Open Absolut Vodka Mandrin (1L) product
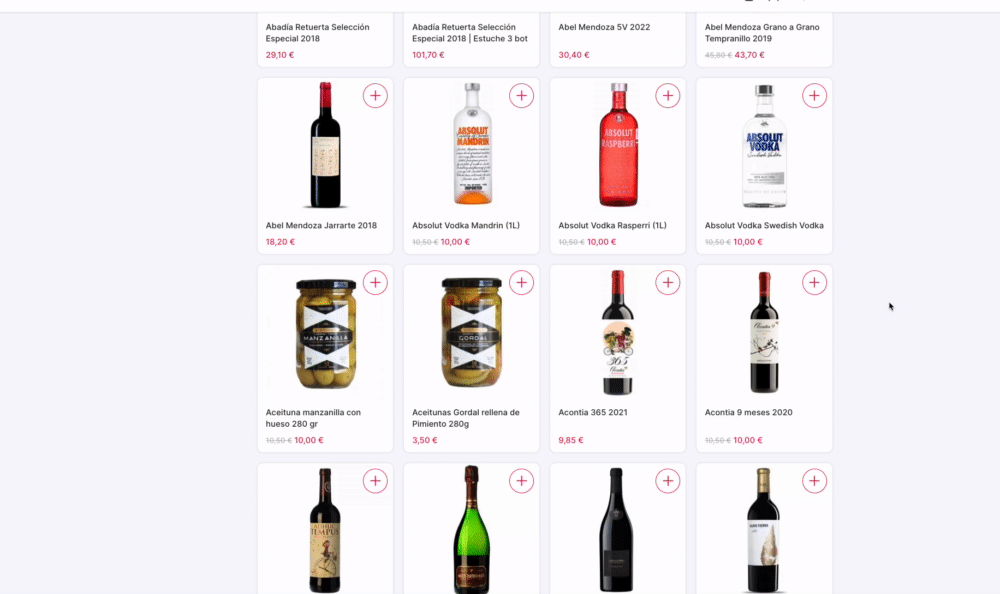The width and height of the screenshot is (1000, 594). point(466,226)
